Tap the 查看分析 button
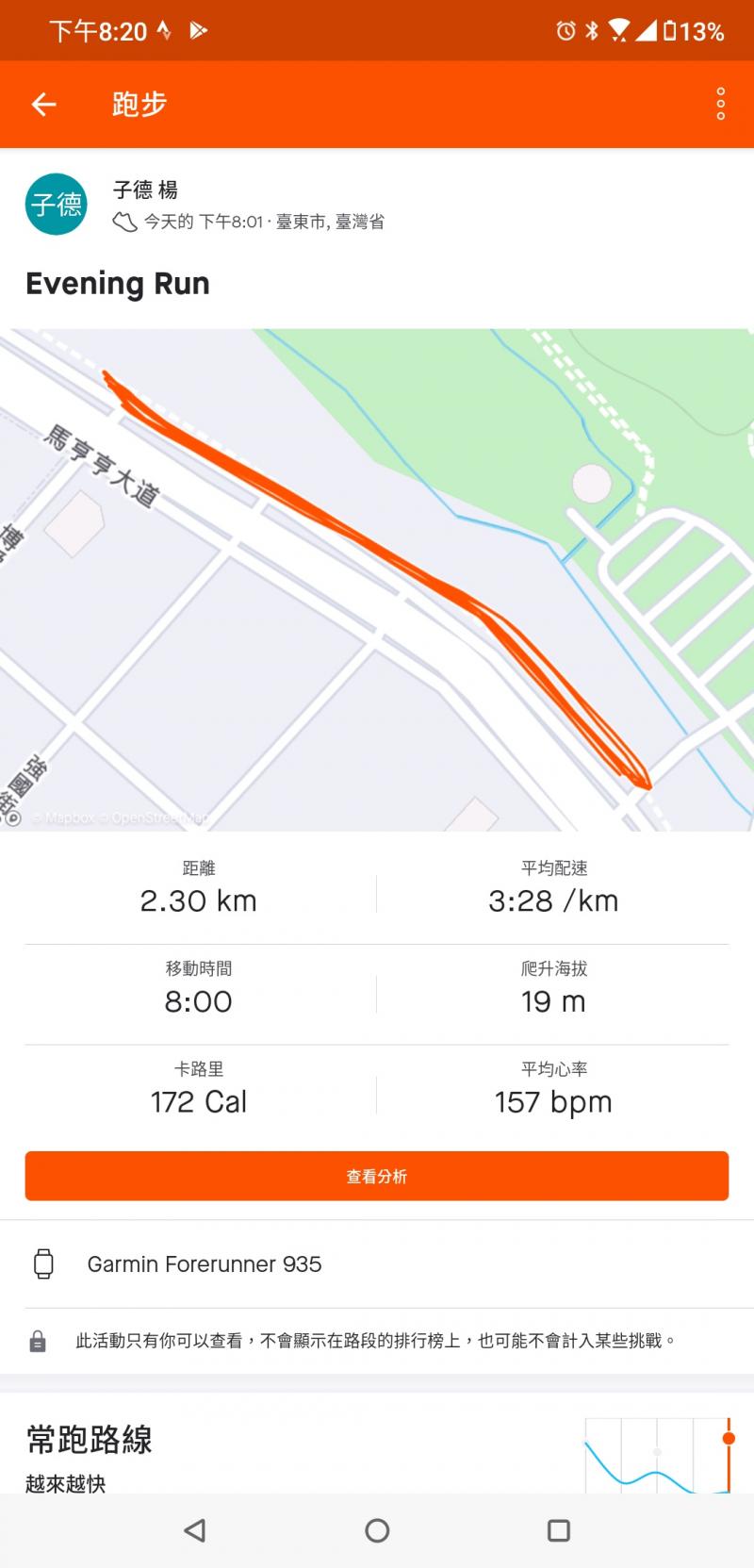 tap(377, 1176)
